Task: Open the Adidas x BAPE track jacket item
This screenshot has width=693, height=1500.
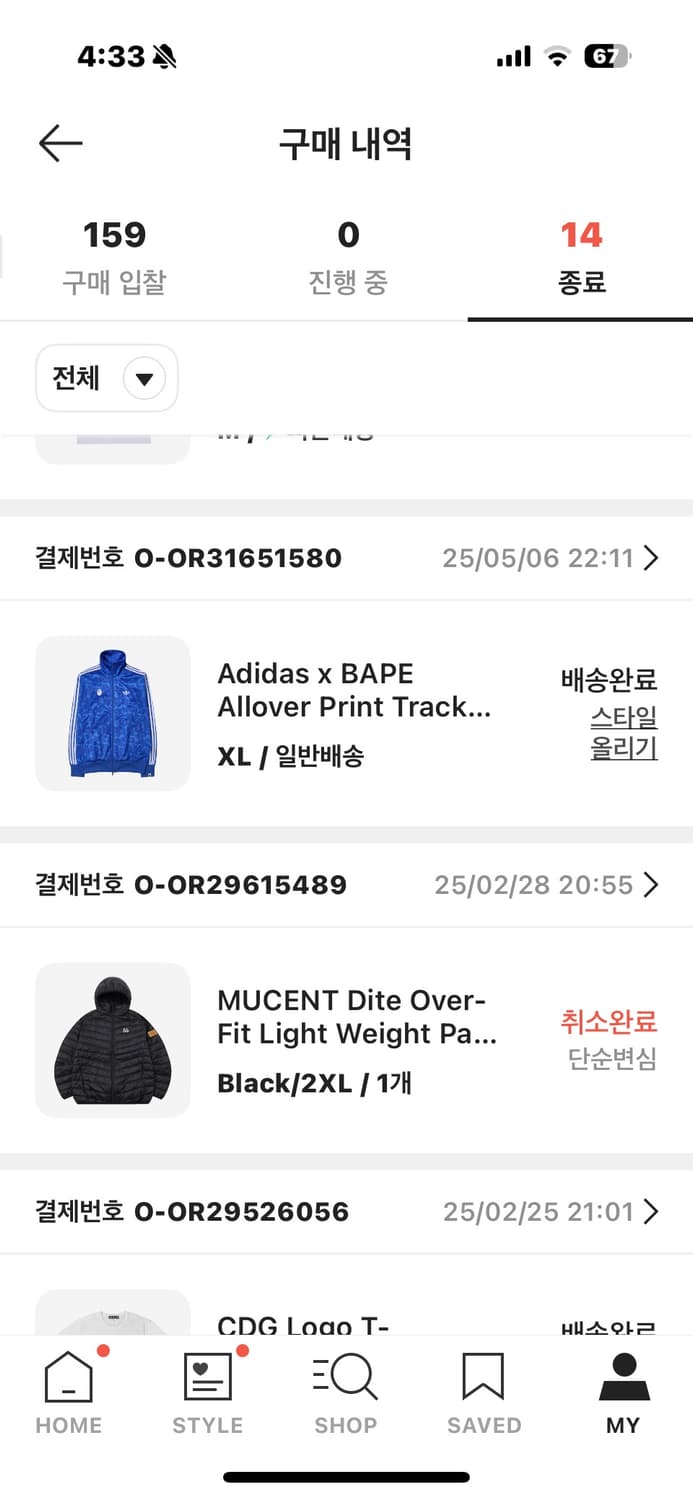Action: (354, 690)
